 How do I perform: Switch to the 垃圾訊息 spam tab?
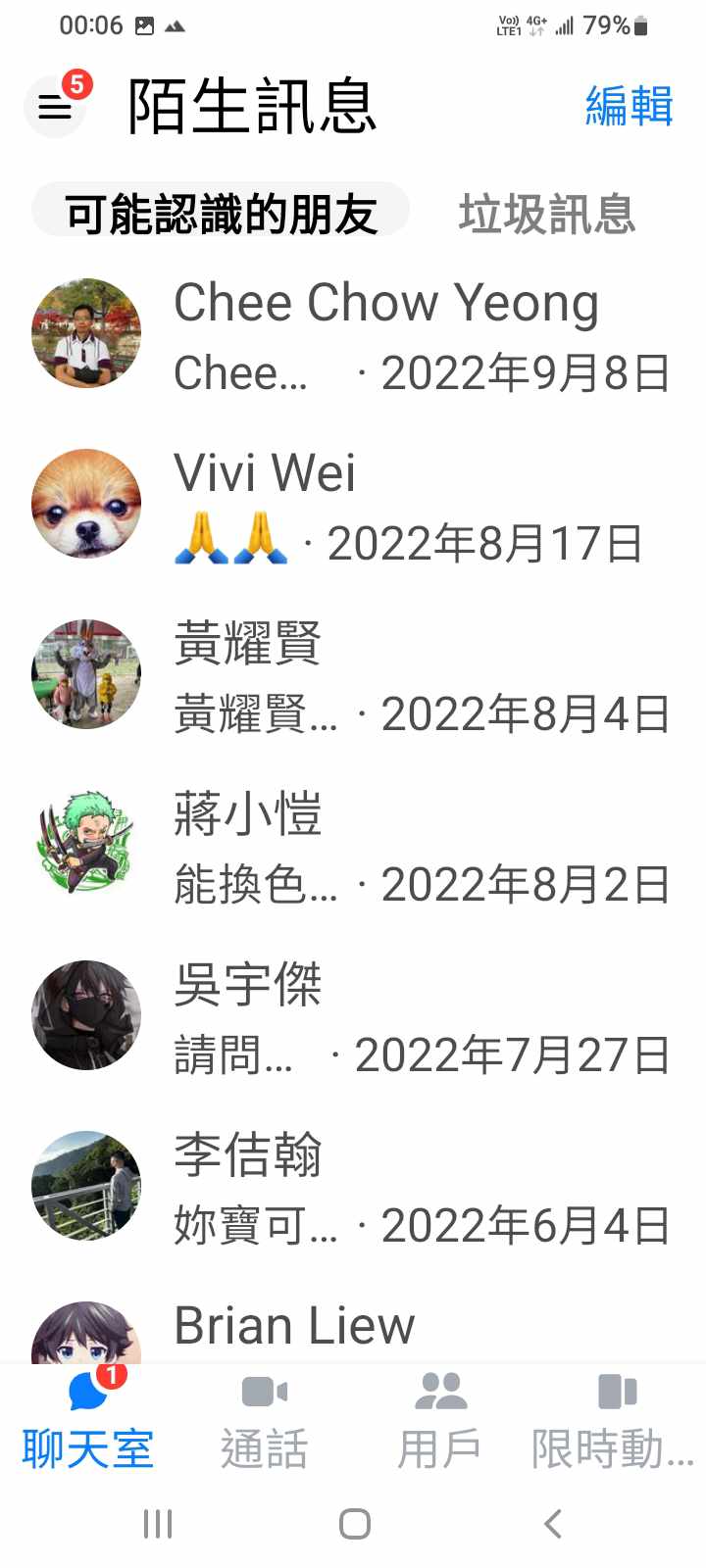pos(547,213)
